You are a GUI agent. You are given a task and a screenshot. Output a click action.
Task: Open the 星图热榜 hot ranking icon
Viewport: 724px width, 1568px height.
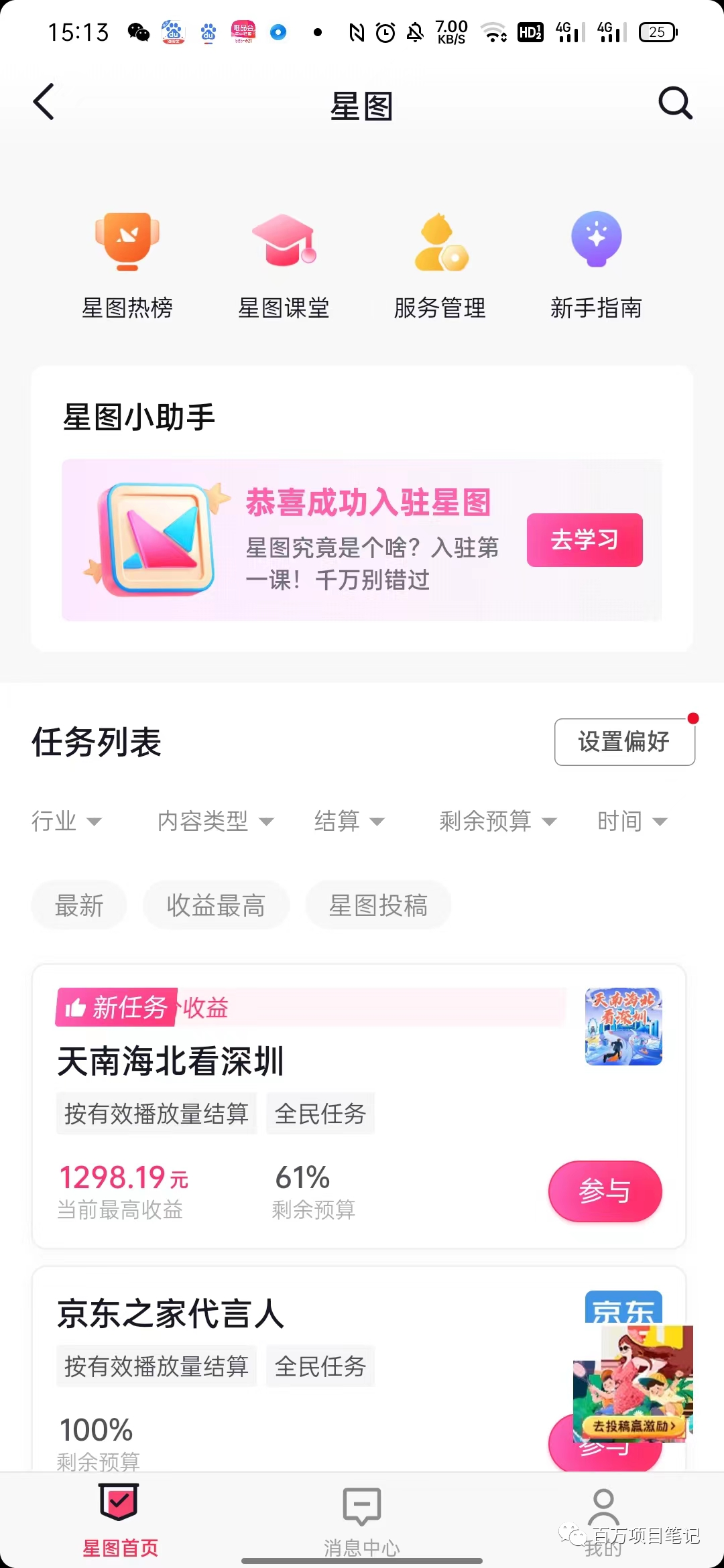coord(127,261)
